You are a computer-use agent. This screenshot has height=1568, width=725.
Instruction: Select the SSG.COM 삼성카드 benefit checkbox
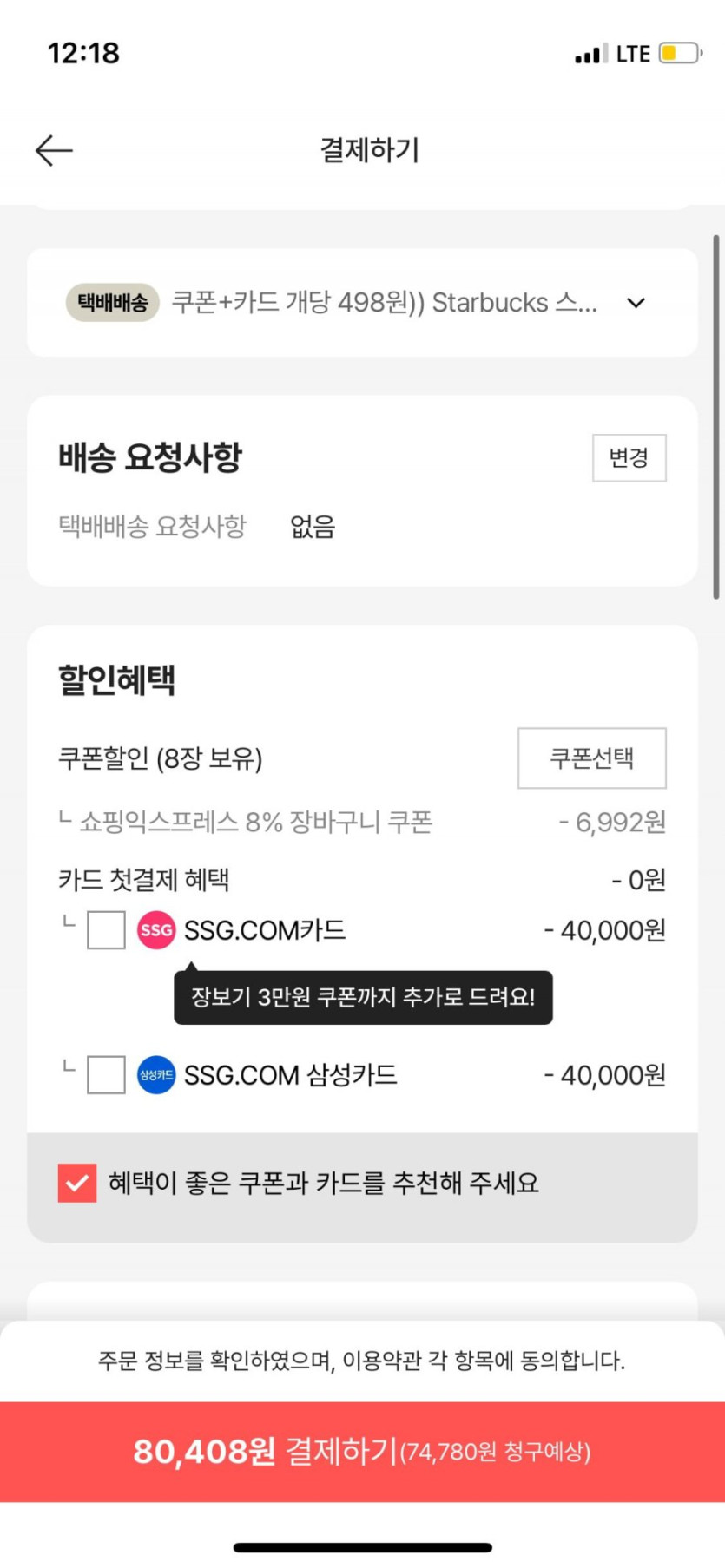106,1075
